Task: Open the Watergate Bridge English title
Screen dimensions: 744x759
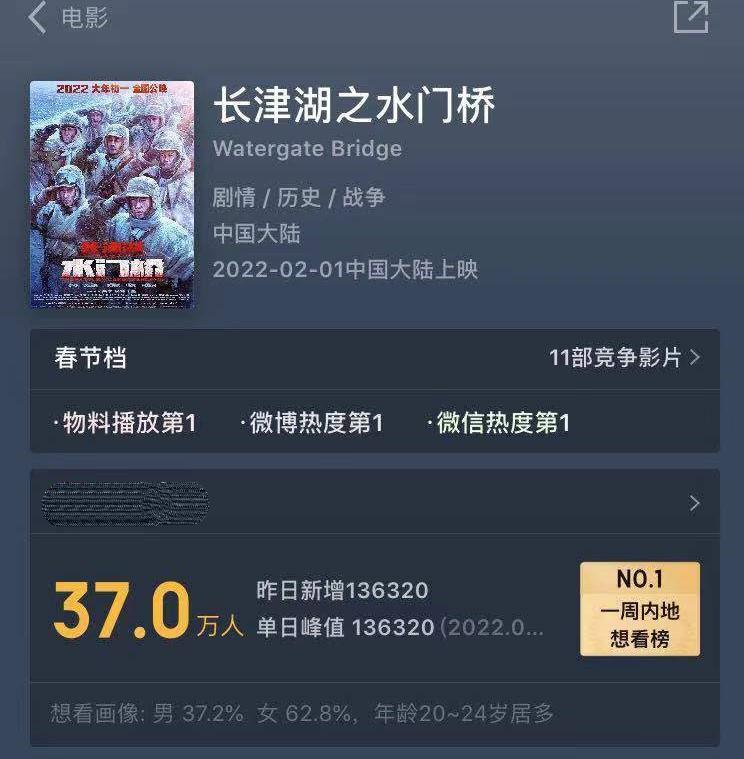Action: point(307,148)
